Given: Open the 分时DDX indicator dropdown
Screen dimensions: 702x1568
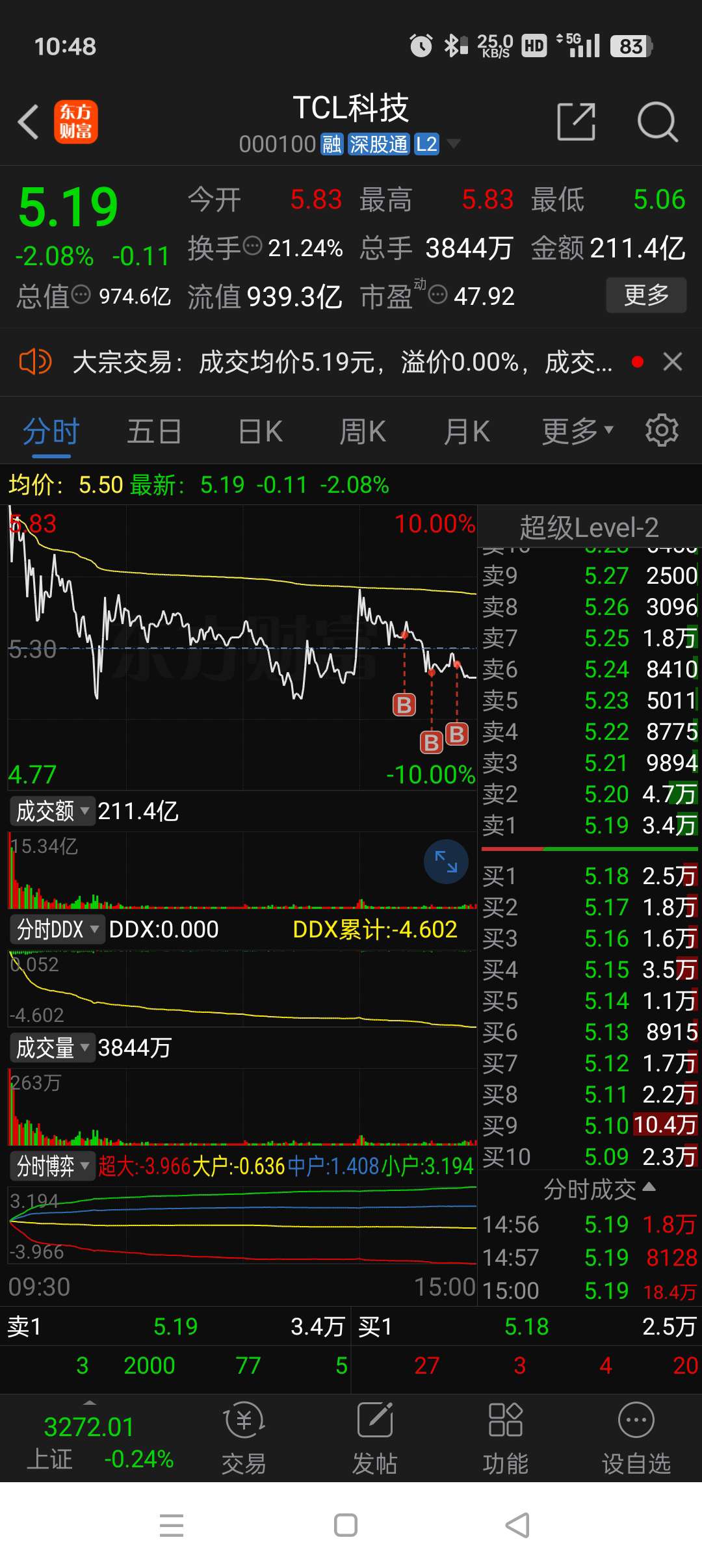Looking at the screenshot, I should [x=57, y=930].
